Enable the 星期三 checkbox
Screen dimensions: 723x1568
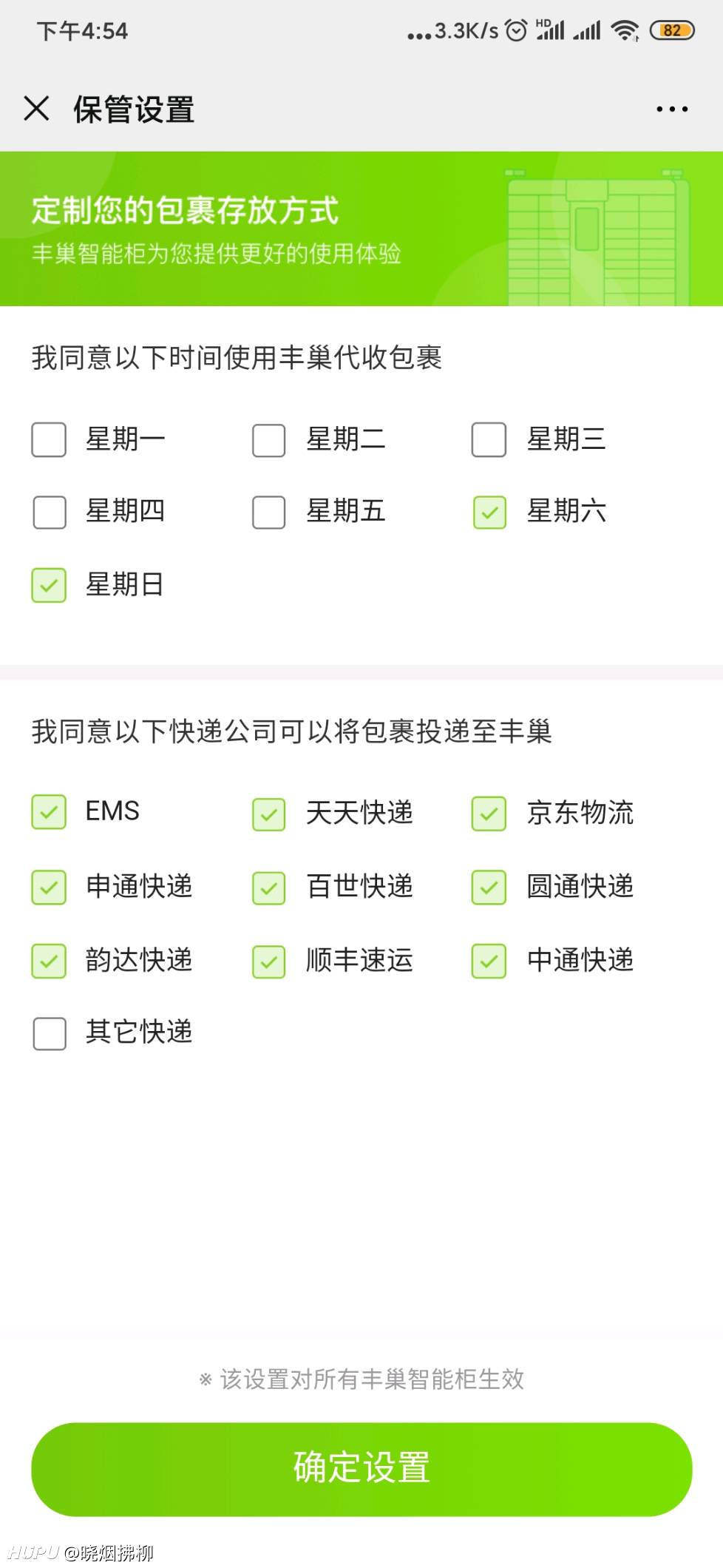[489, 439]
